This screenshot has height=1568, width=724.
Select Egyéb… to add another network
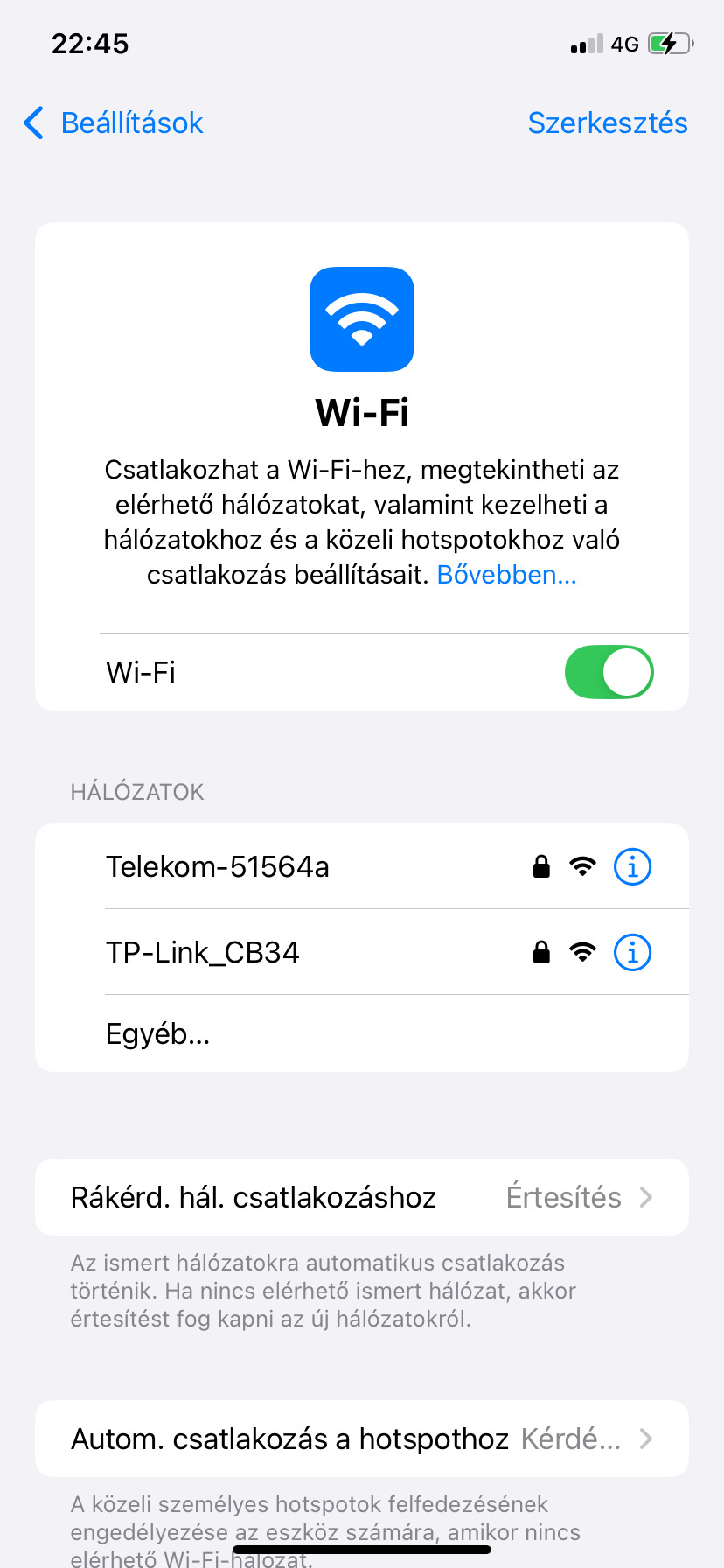point(158,1034)
